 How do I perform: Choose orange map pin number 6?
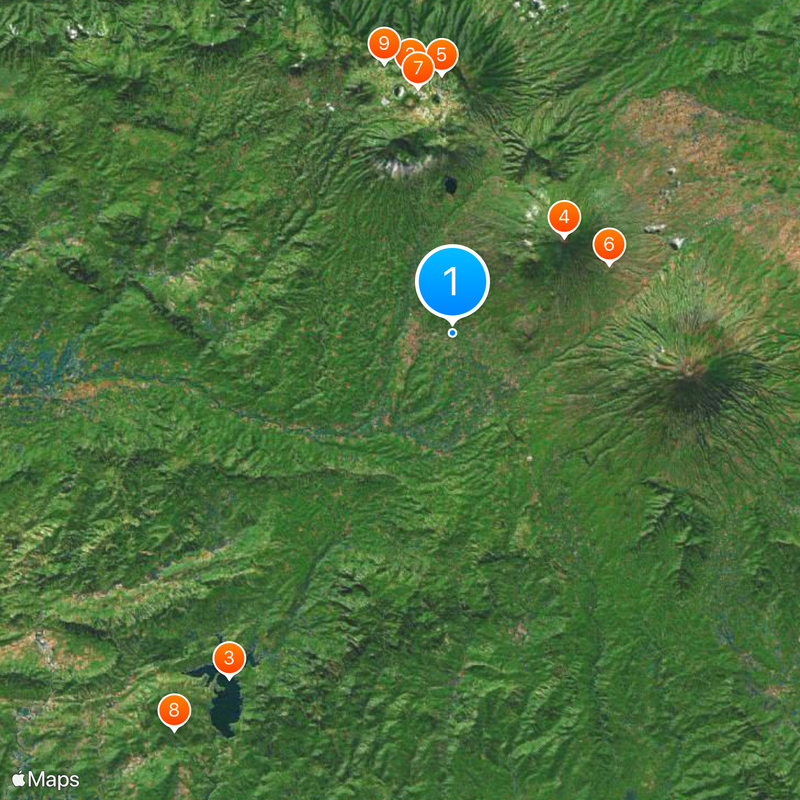(x=609, y=244)
